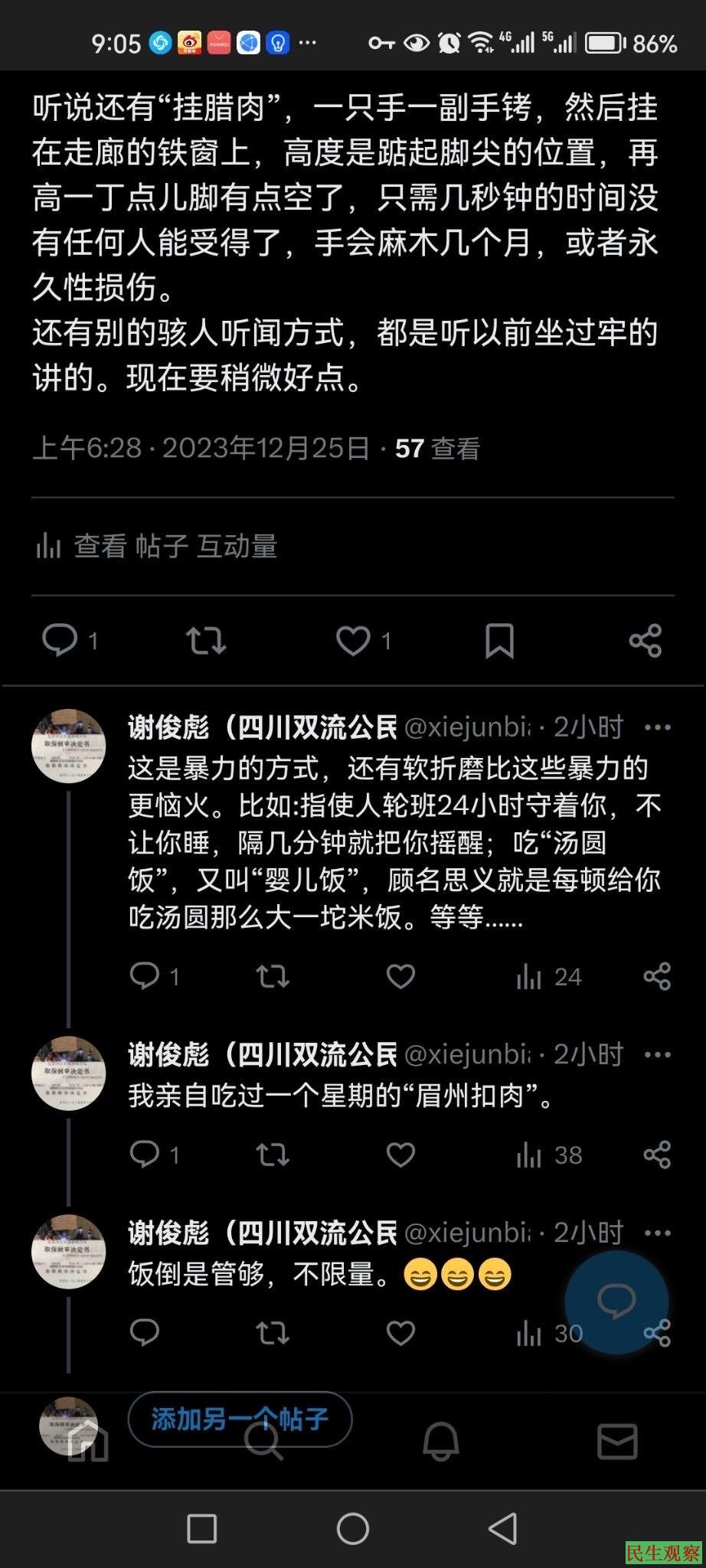Image resolution: width=706 pixels, height=1568 pixels.
Task: Open notifications bell tab
Action: (441, 1442)
